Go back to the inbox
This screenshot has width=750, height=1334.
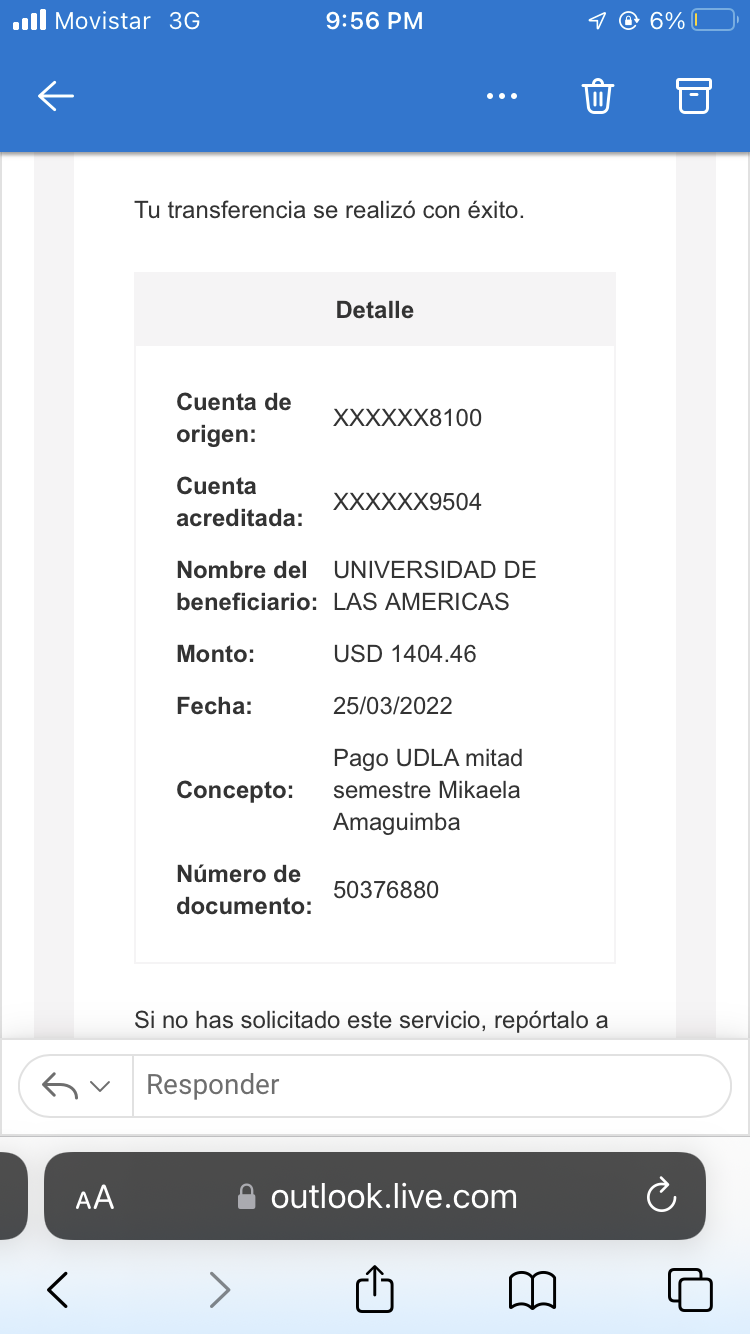coord(56,96)
